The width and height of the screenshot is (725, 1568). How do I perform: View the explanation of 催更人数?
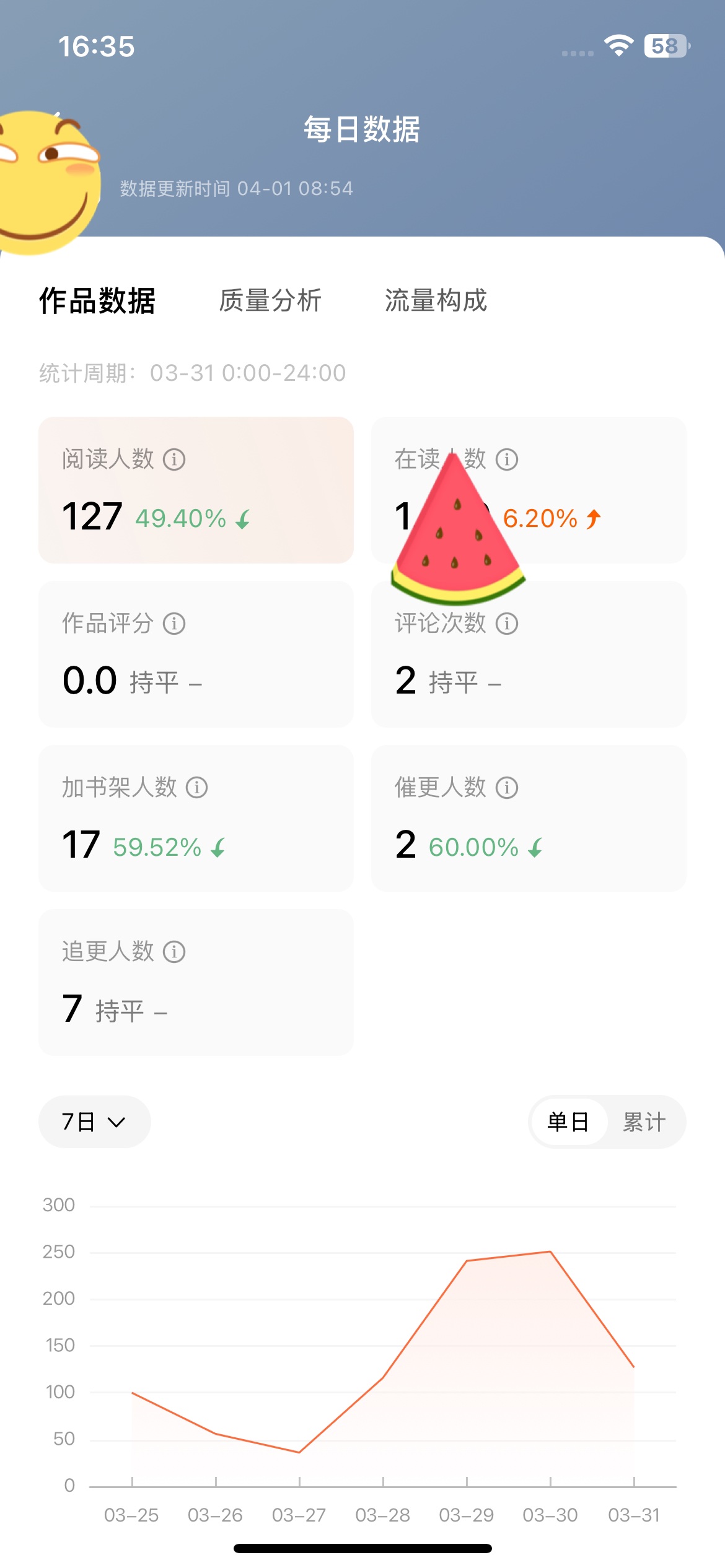tap(507, 788)
